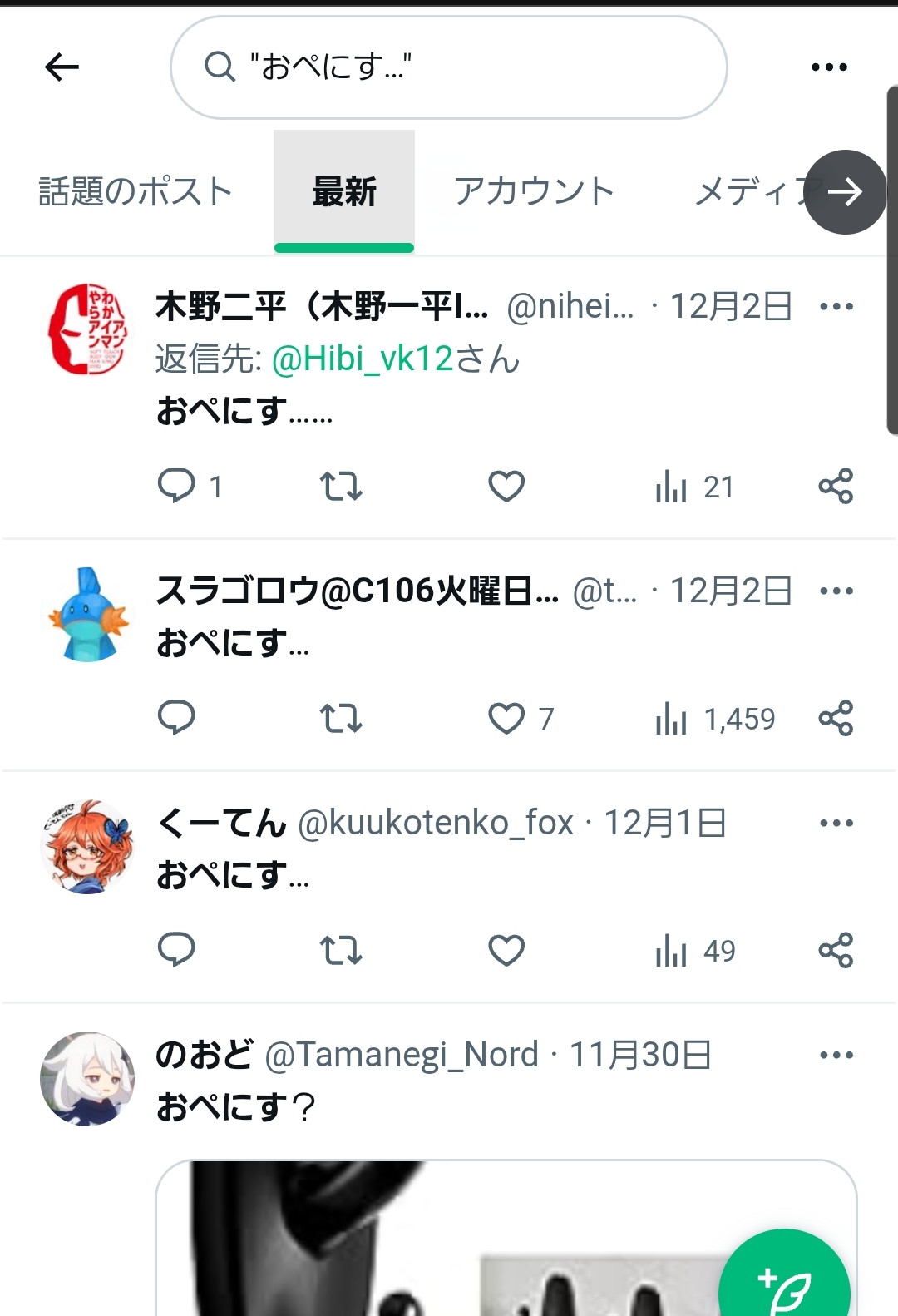Screen dimensions: 898x1316
Task: Open more options on 木野二平's post
Action: point(836,307)
